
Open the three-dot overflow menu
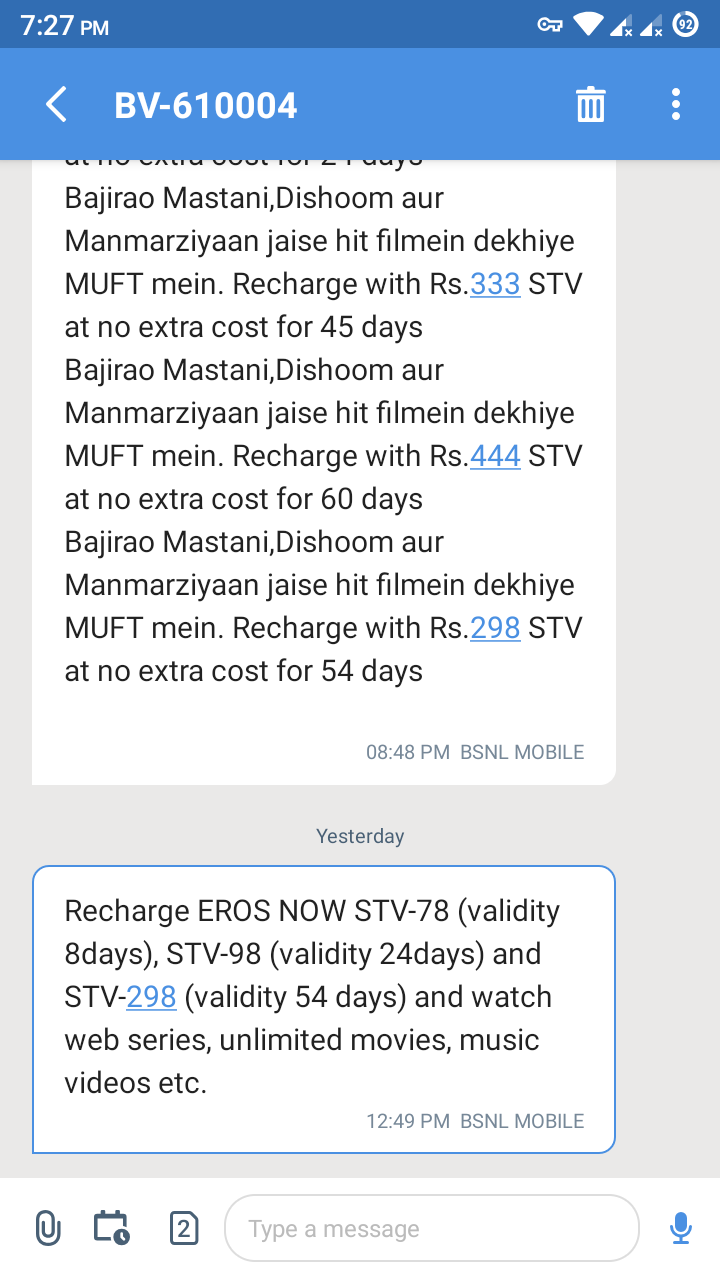[676, 105]
